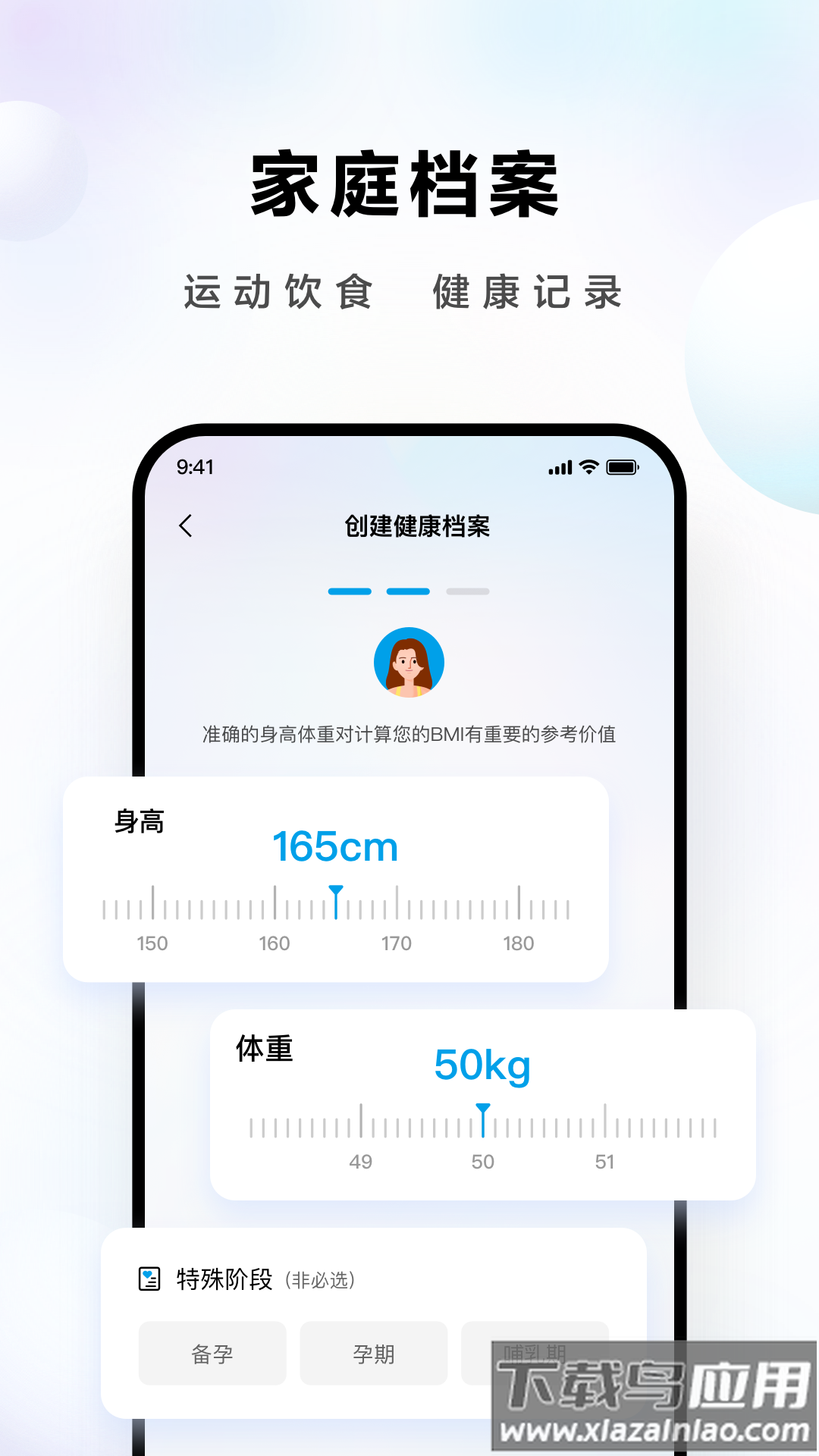Tap the 50kg weight value
Image resolution: width=819 pixels, height=1456 pixels.
[483, 1065]
